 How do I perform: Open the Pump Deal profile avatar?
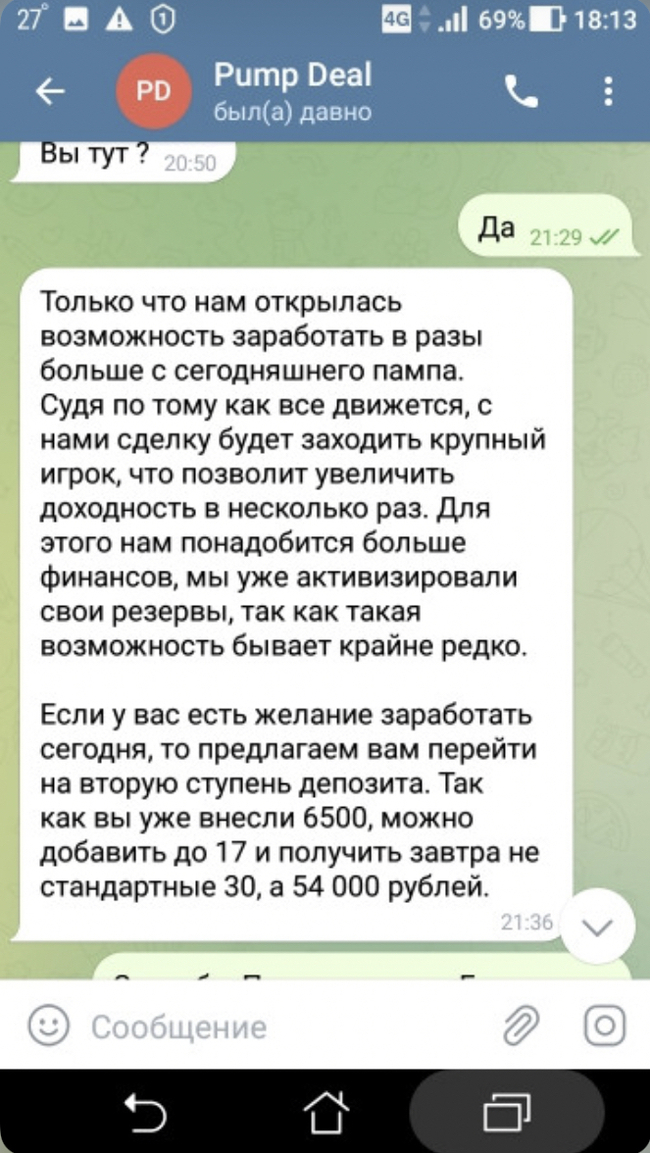152,92
